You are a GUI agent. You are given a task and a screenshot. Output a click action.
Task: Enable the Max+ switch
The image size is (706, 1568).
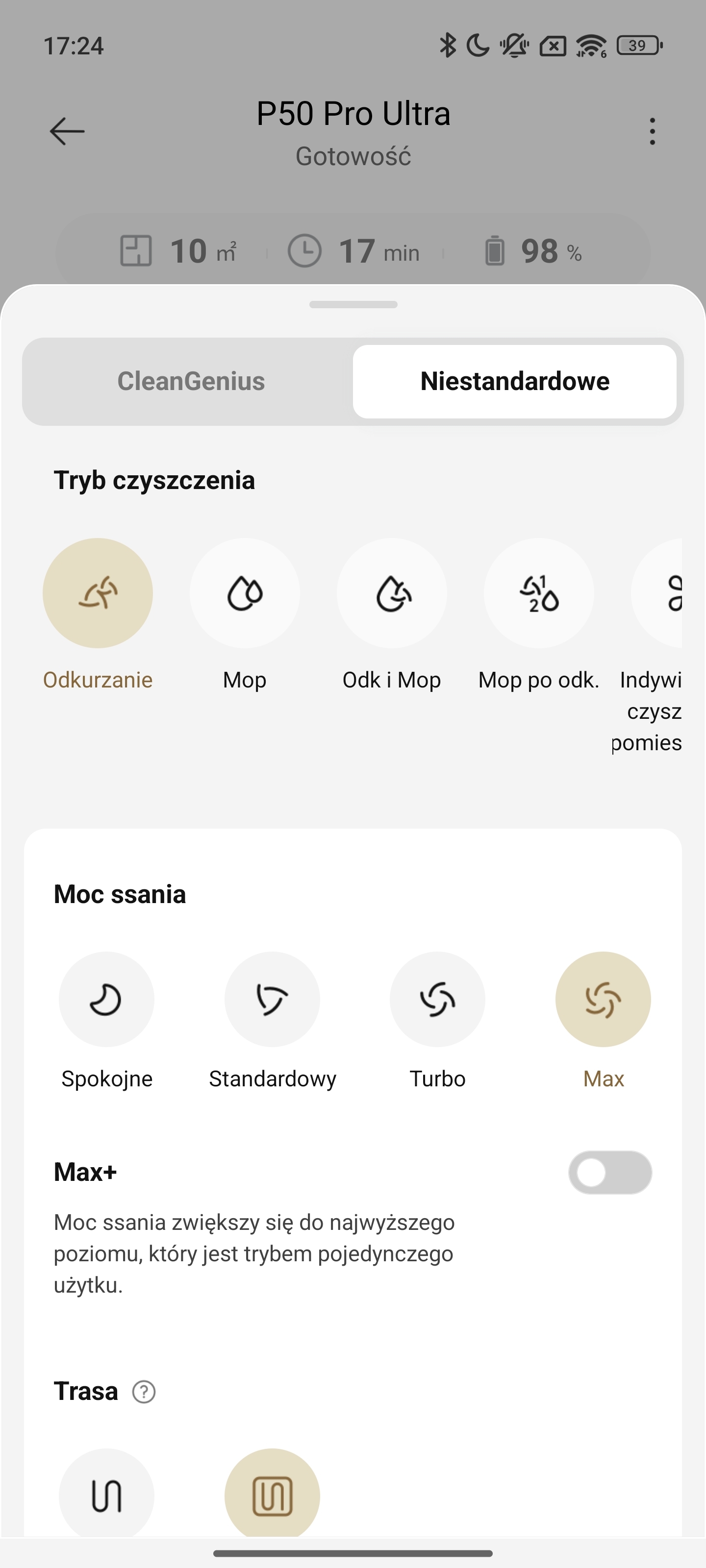pyautogui.click(x=610, y=1173)
